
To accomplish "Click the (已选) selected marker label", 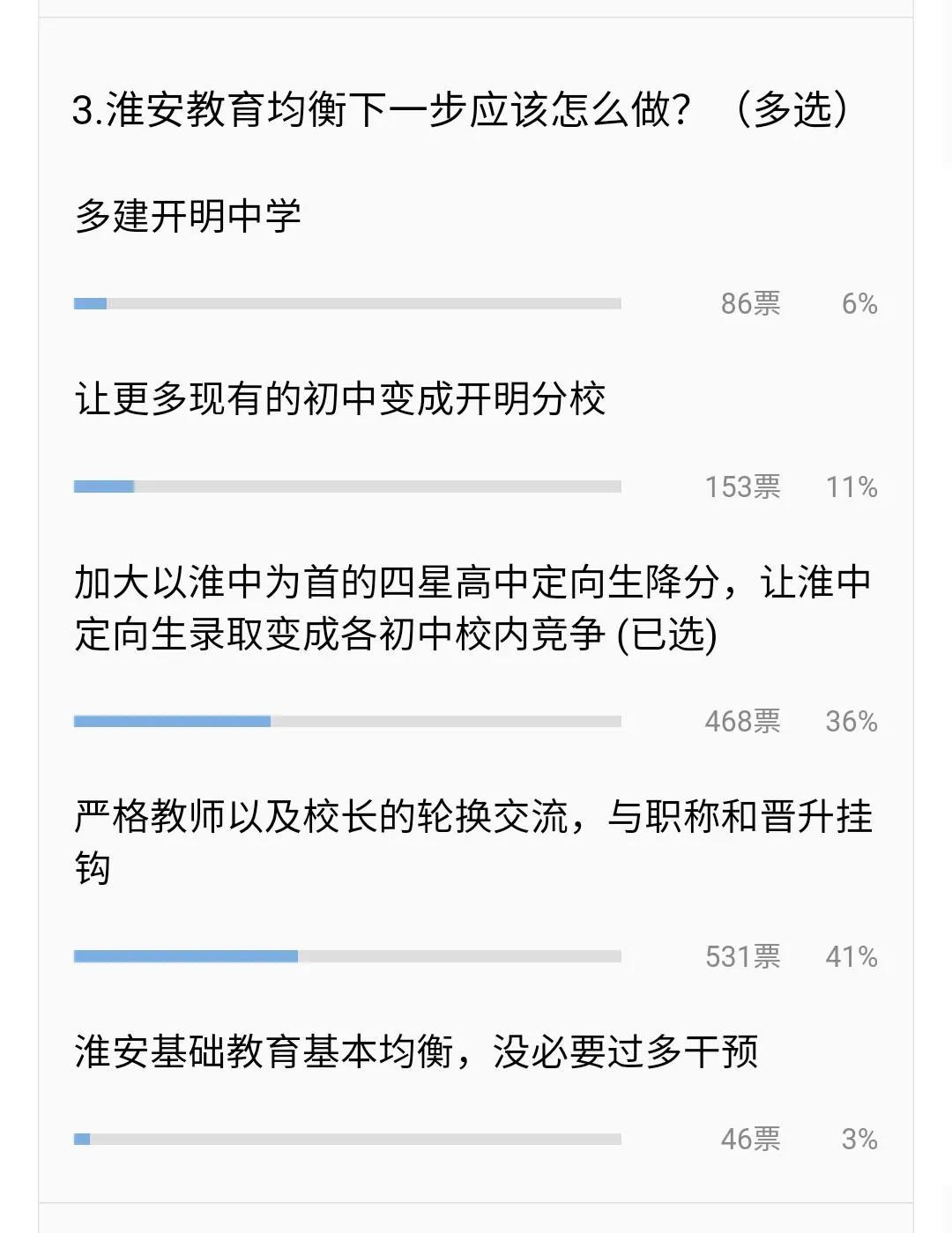I will pos(678,637).
